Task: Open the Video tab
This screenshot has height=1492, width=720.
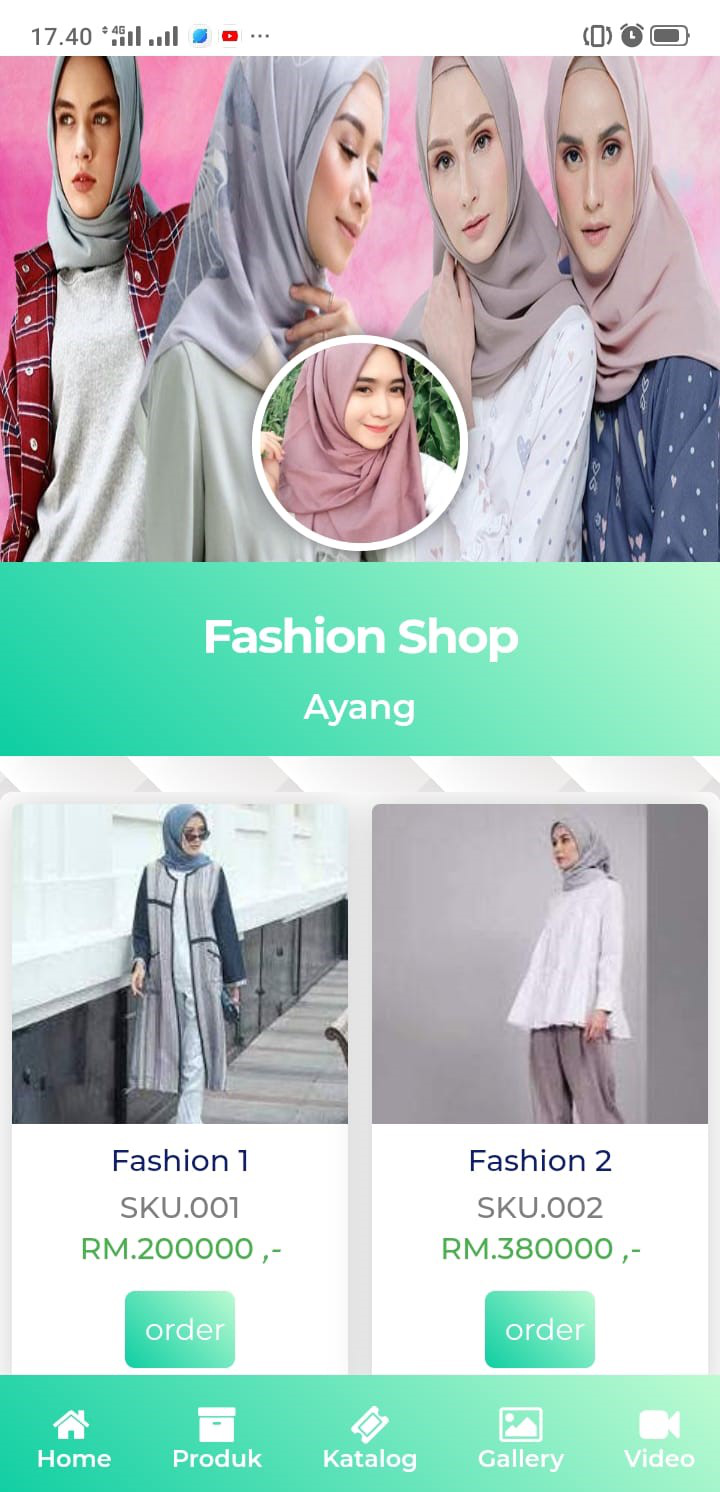Action: (659, 1438)
